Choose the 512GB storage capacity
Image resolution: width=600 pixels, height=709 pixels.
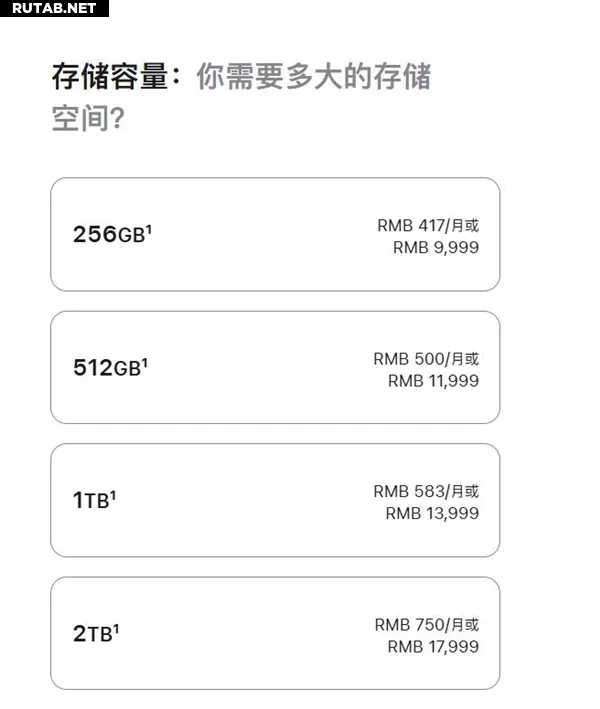point(275,368)
